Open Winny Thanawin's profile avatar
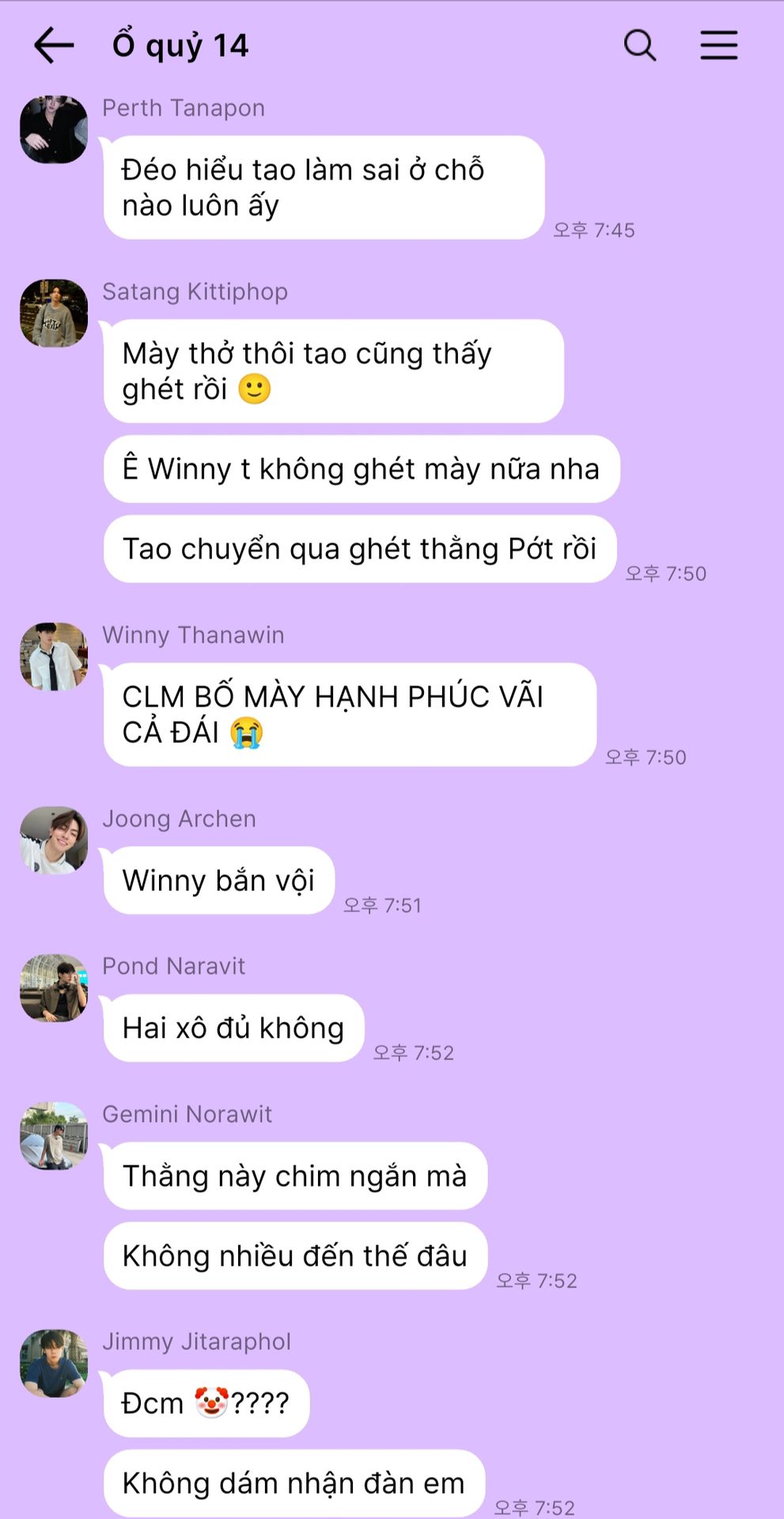The image size is (784, 1519). 54,657
